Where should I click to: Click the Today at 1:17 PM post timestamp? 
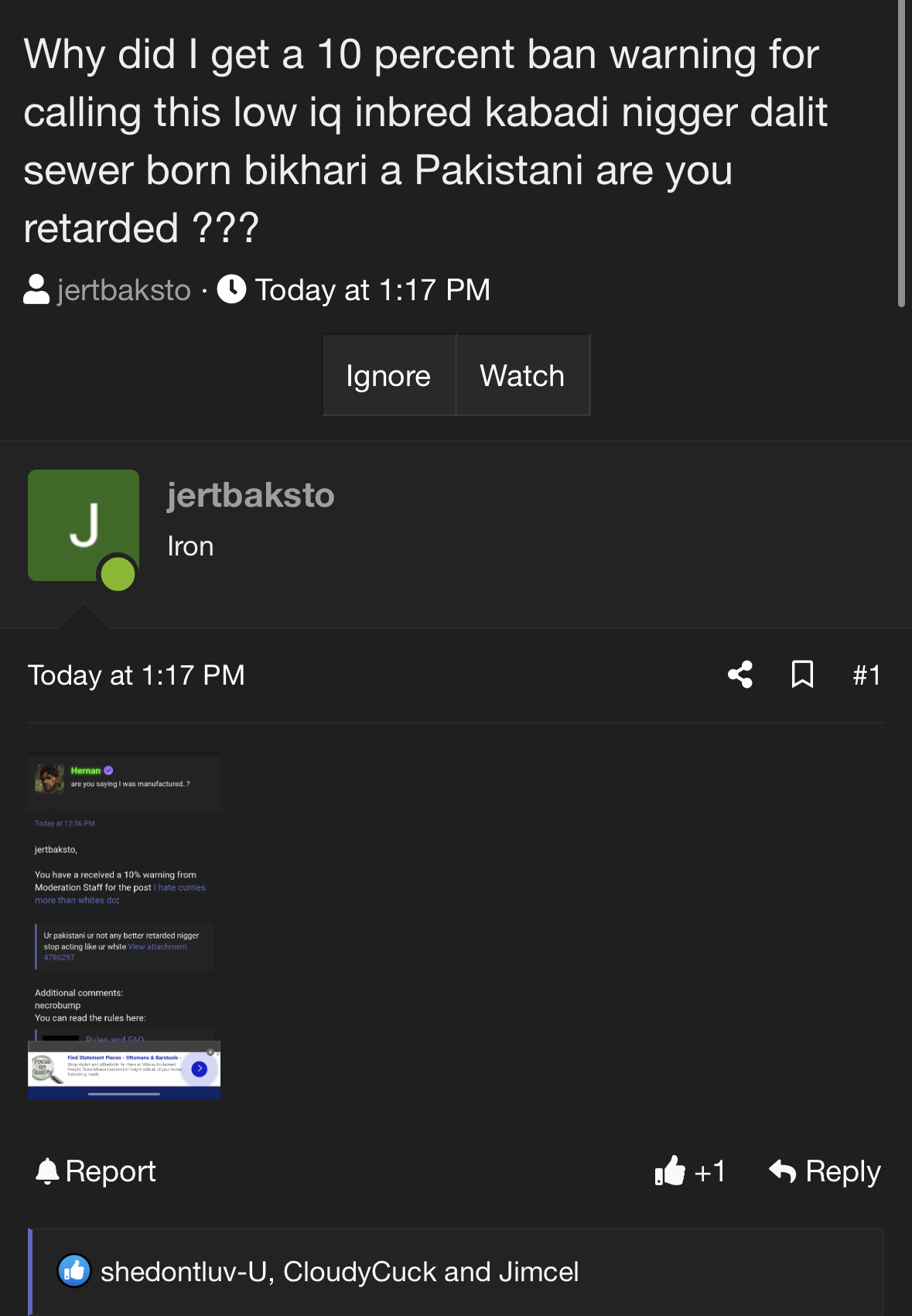pyautogui.click(x=137, y=674)
